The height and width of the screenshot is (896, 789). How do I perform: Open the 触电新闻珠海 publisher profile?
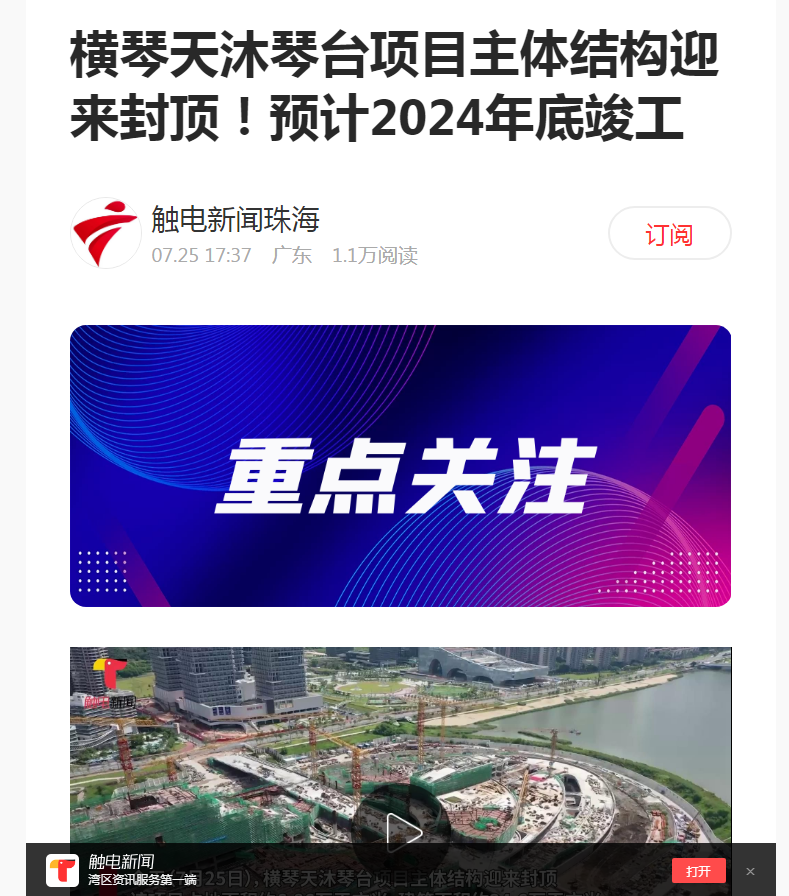coord(235,219)
